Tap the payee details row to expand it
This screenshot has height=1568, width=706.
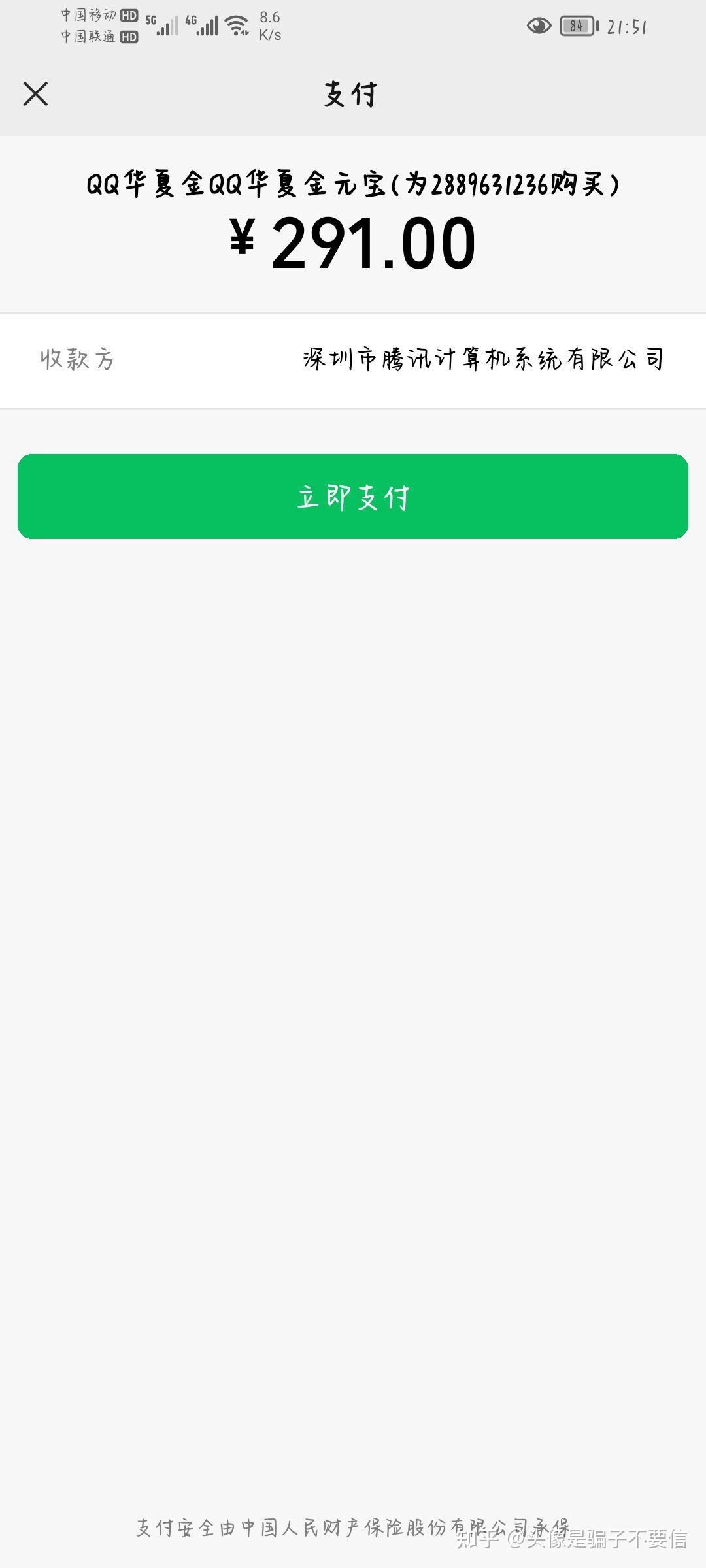pos(353,359)
